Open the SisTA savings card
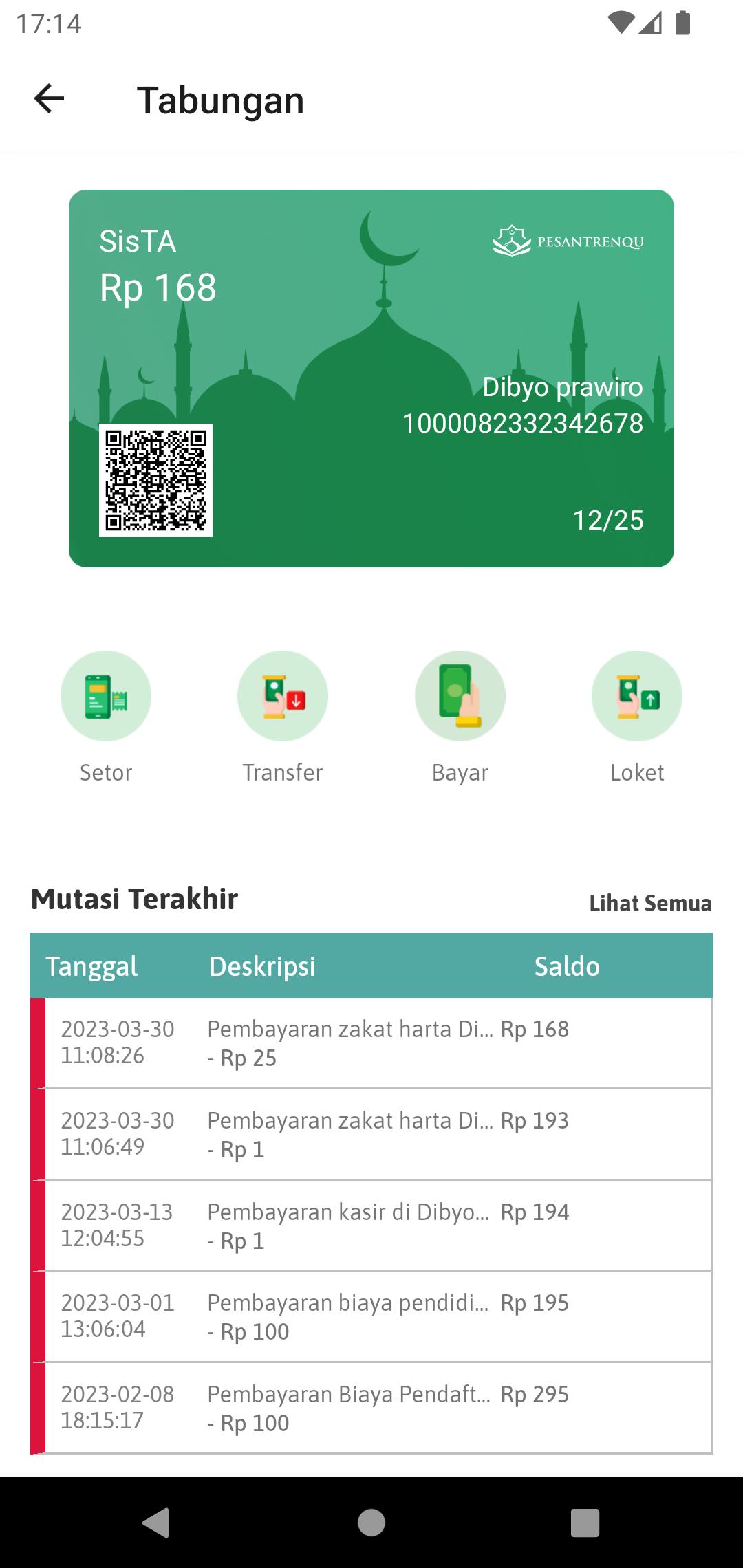The width and height of the screenshot is (743, 1568). (371, 378)
